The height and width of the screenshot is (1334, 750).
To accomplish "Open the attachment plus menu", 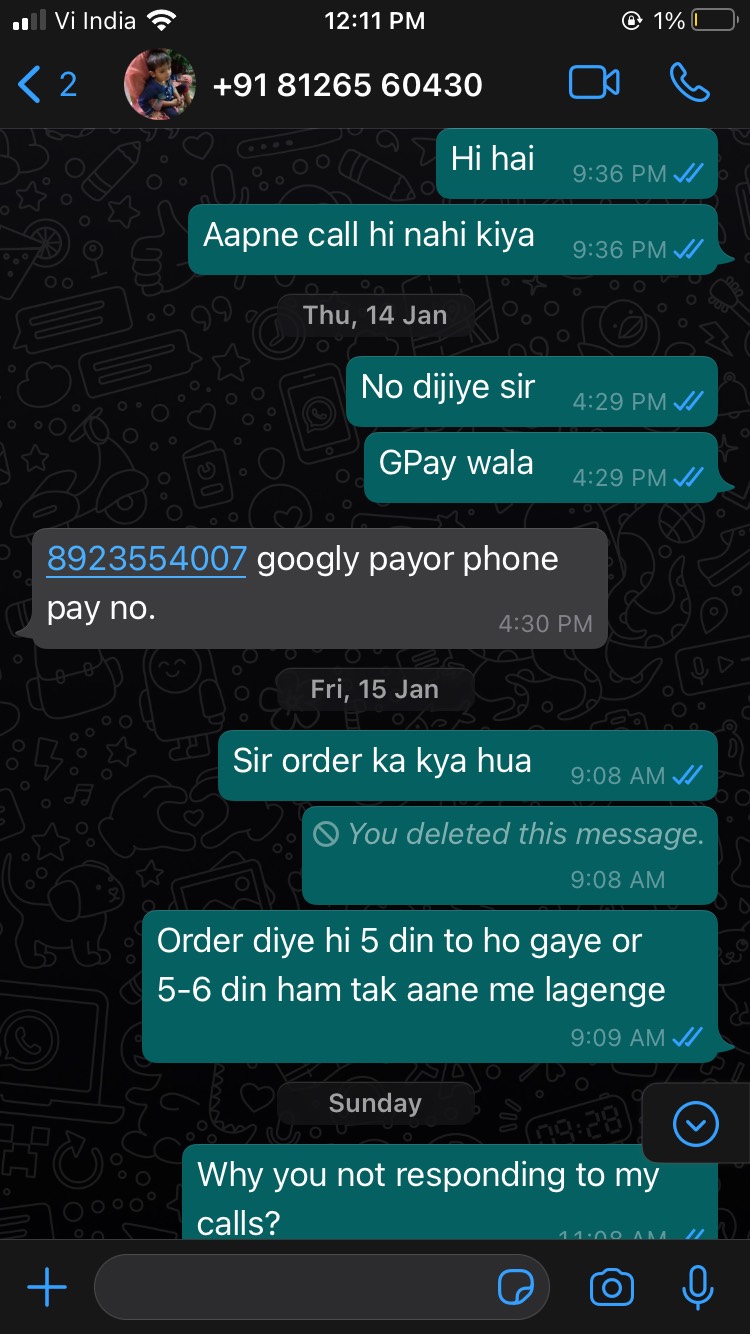I will click(47, 1288).
